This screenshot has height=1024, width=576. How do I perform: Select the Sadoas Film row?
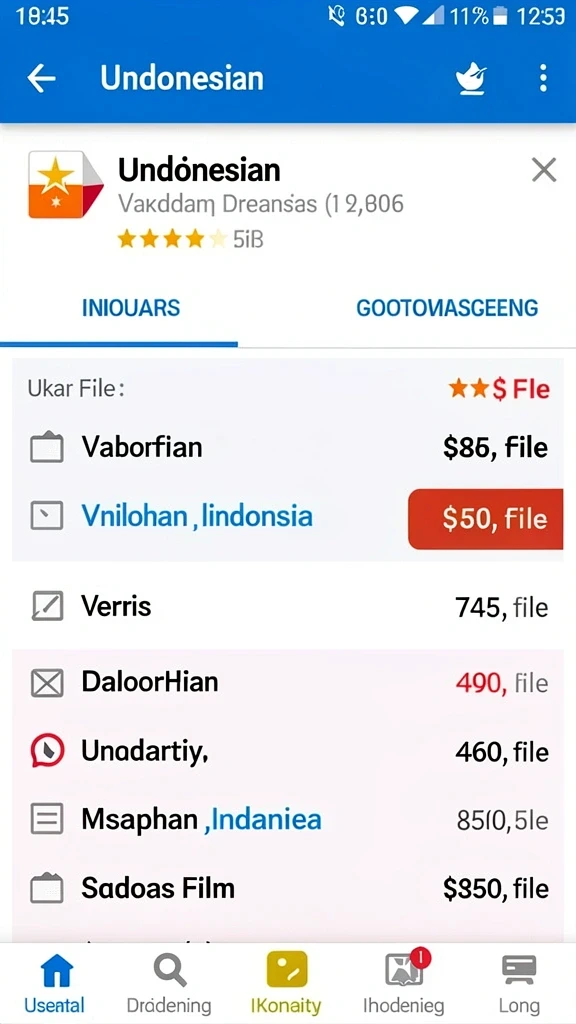pyautogui.click(x=288, y=888)
